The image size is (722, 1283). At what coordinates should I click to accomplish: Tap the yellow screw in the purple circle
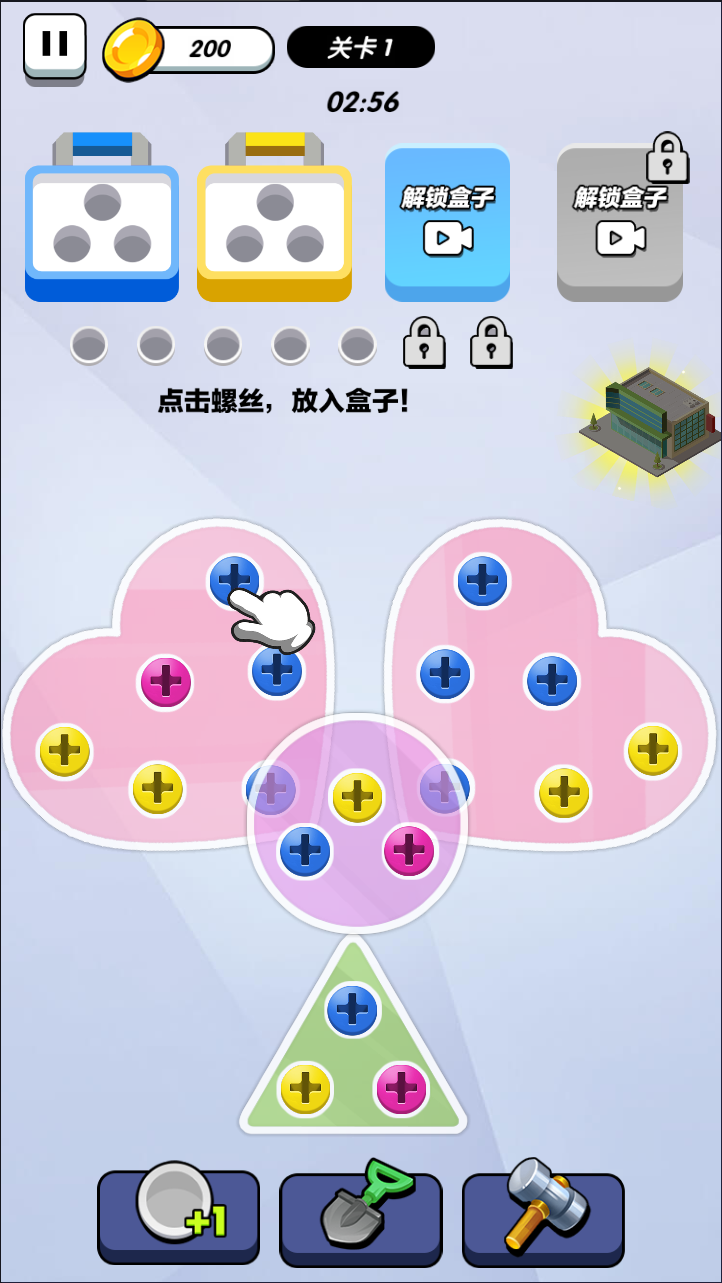[x=357, y=797]
